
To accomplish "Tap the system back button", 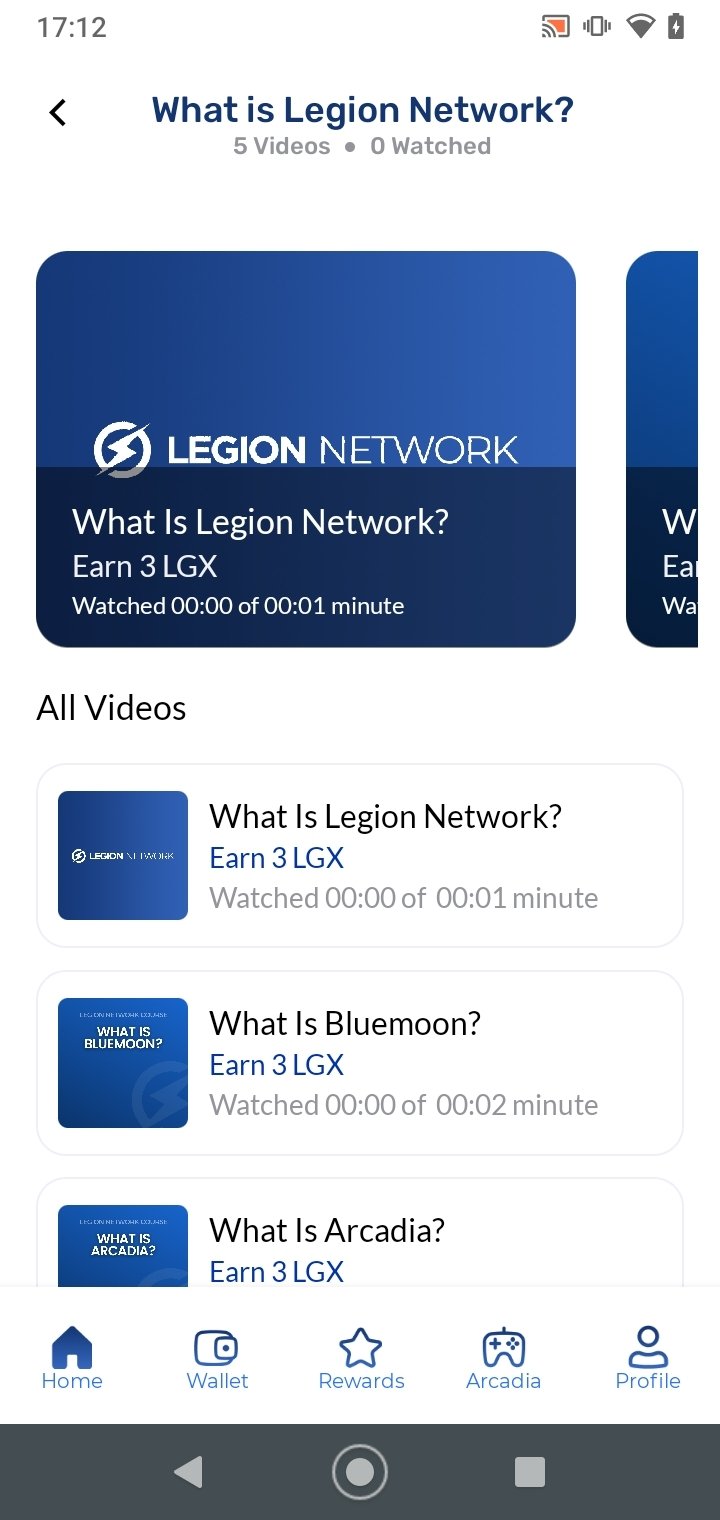I will (188, 1472).
